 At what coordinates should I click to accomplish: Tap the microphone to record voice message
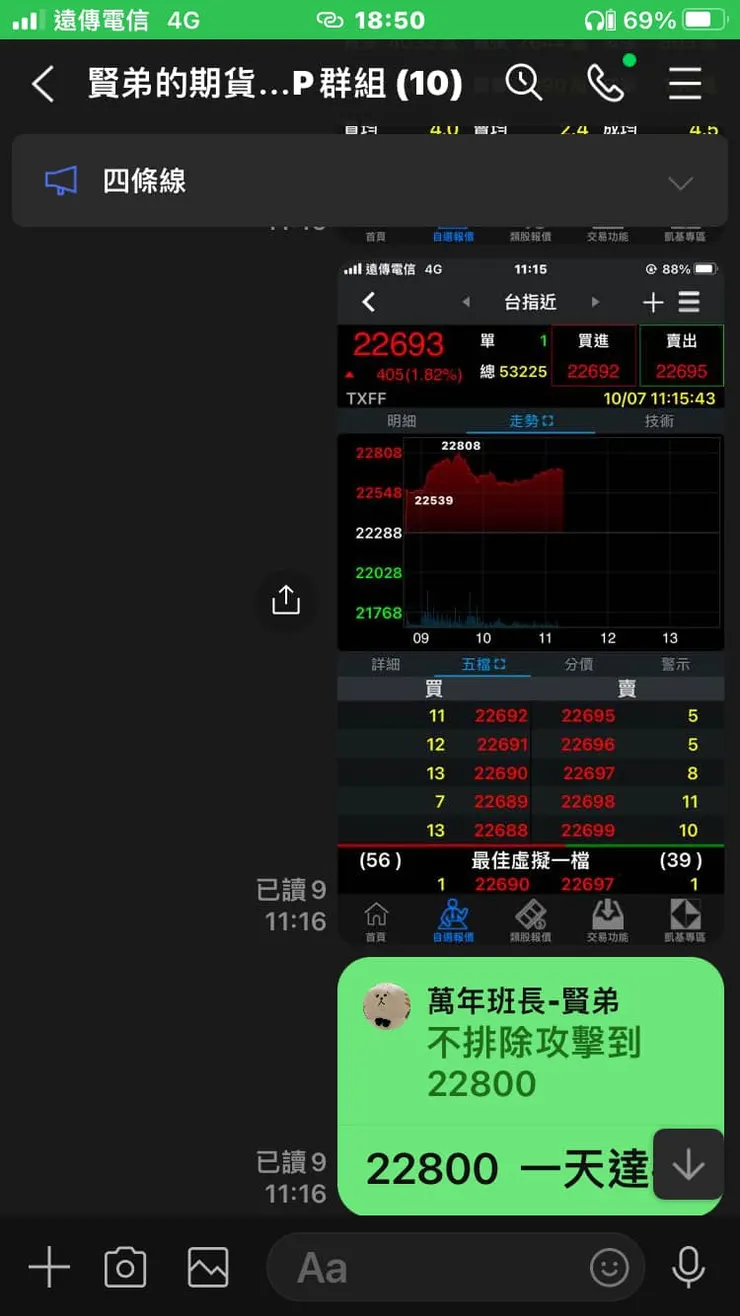tap(687, 1266)
